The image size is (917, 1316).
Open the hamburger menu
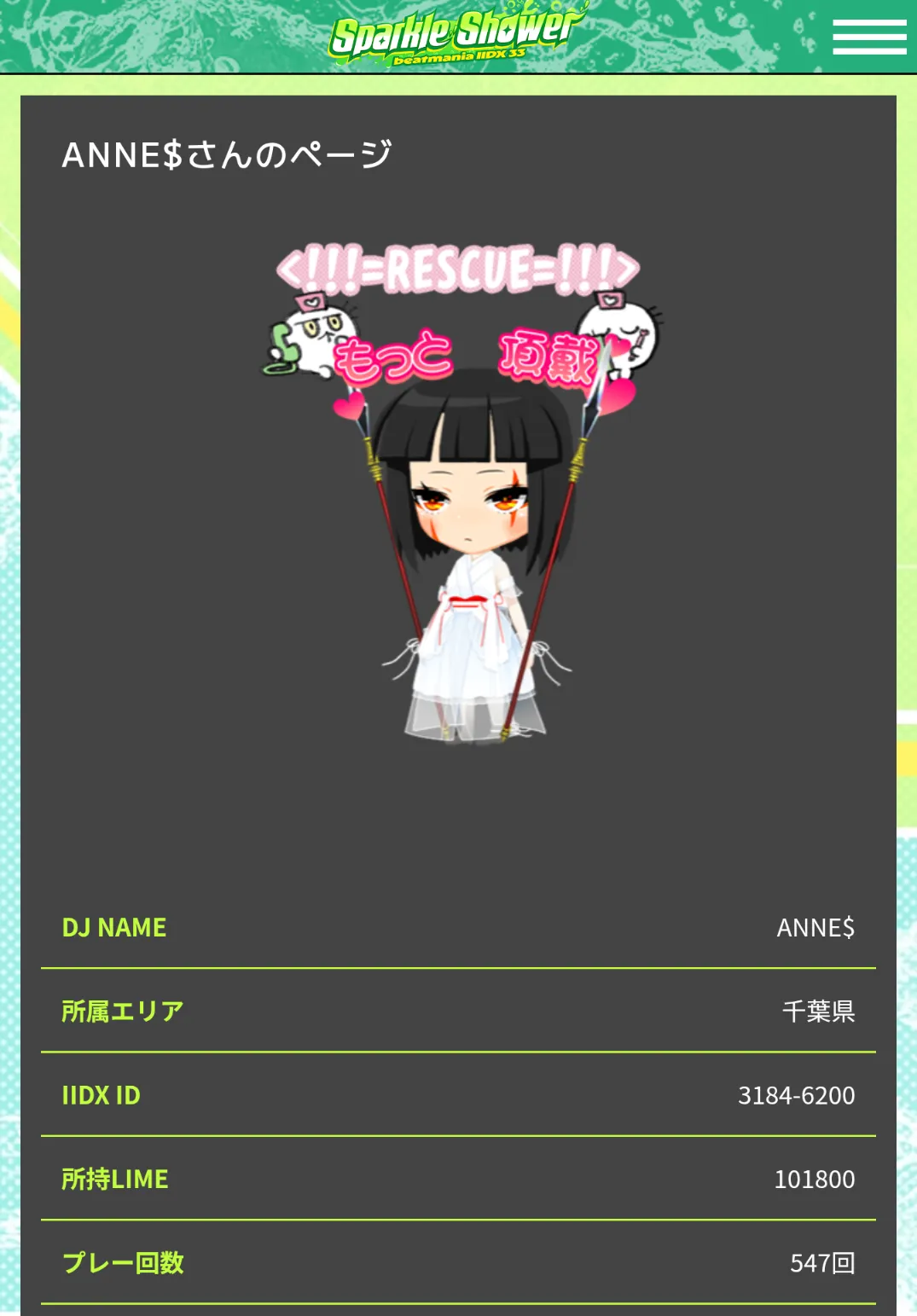(868, 38)
